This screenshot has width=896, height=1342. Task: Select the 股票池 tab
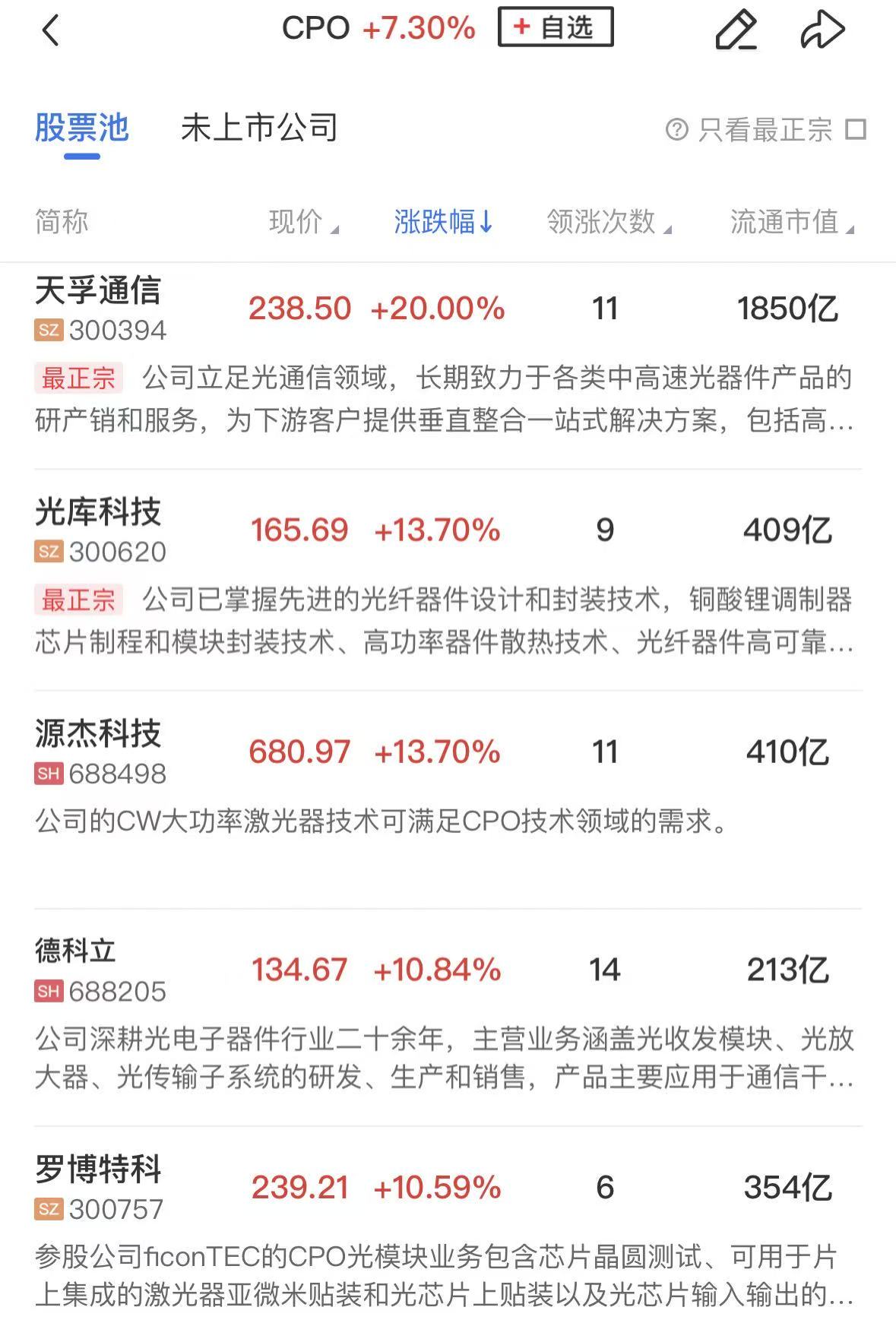(82, 128)
